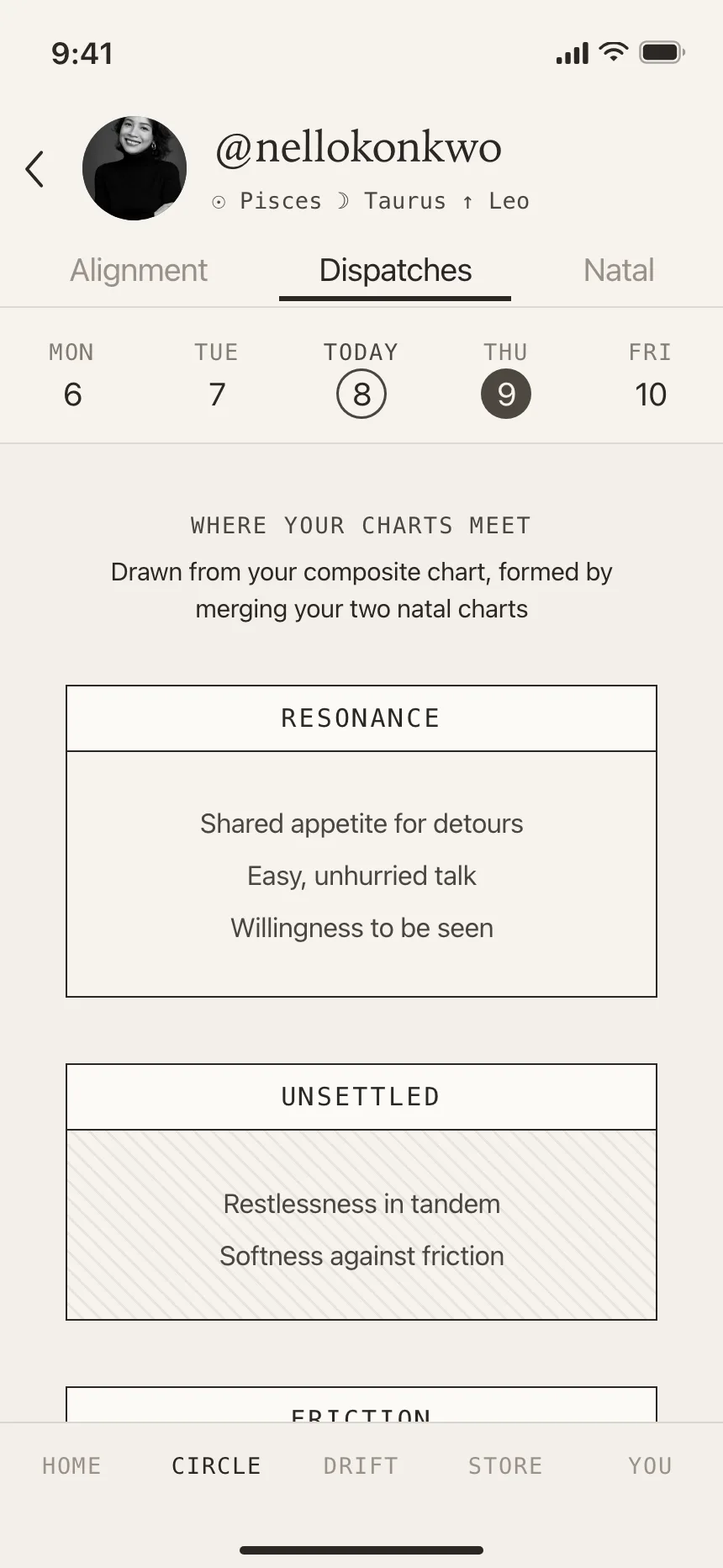Go back using the arrow
The image size is (723, 1568).
[x=34, y=169]
